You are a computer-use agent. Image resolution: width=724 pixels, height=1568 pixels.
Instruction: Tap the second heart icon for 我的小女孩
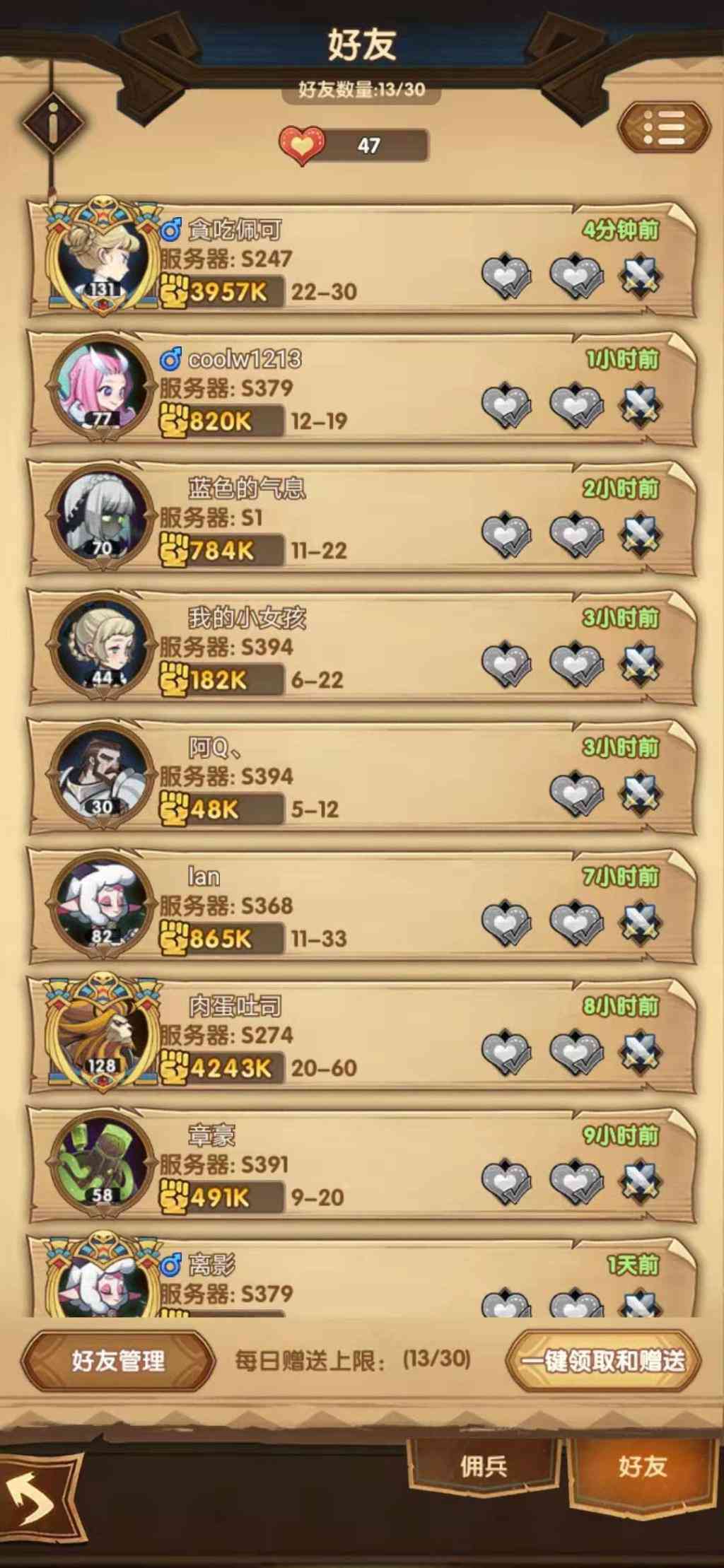click(x=576, y=665)
